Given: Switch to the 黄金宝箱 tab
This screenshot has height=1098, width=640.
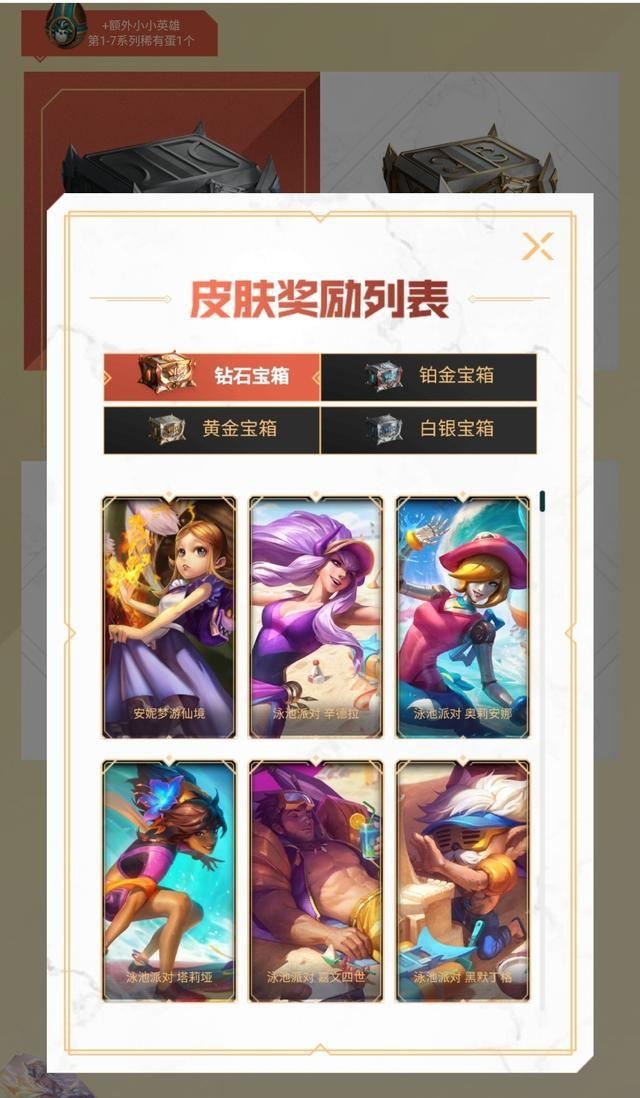Looking at the screenshot, I should coord(212,429).
